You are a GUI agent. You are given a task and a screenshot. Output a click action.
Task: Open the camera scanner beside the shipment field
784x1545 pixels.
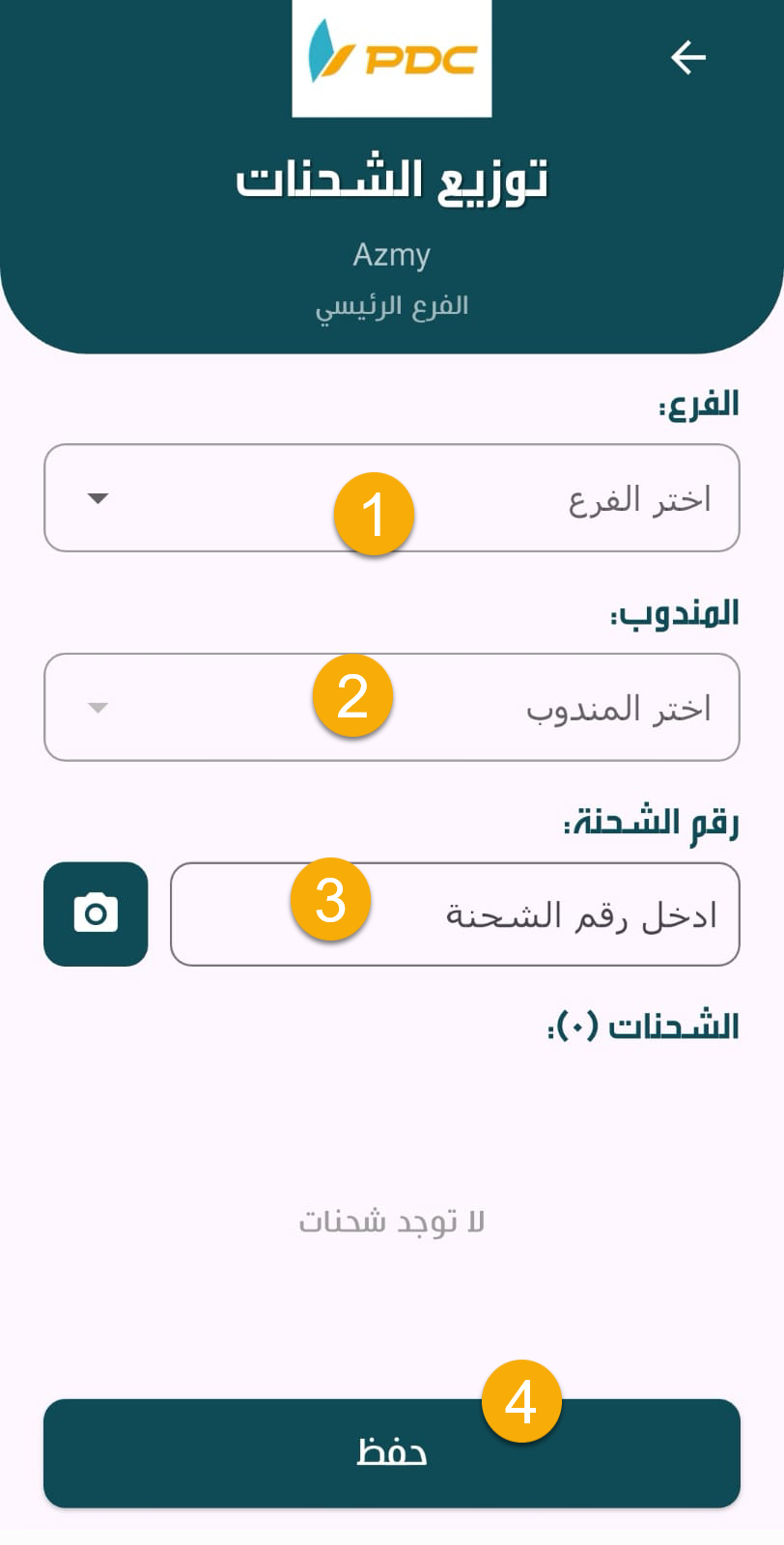tap(95, 913)
